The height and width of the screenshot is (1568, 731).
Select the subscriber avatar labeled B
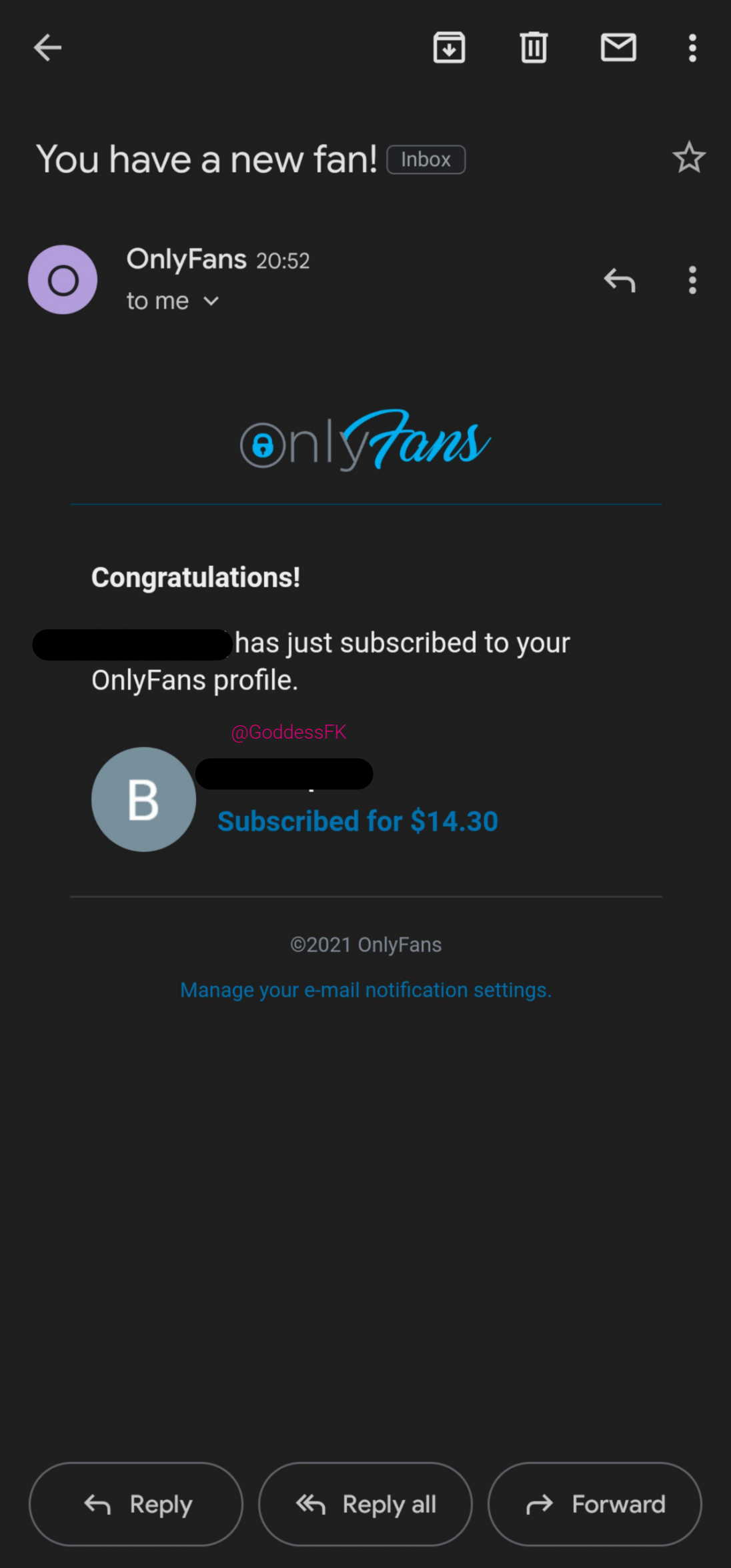(143, 799)
